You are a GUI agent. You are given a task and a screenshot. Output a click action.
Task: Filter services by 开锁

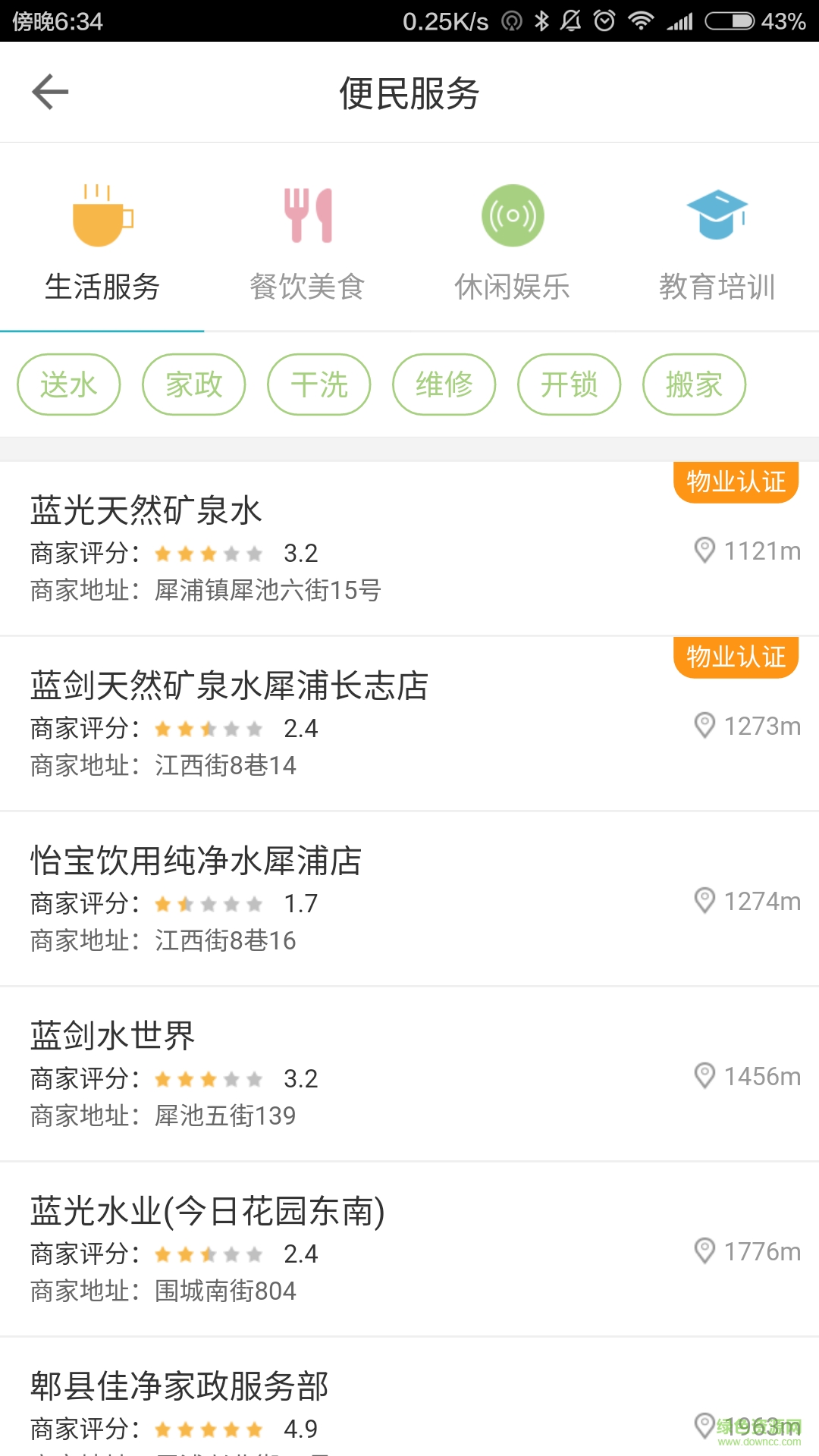coord(570,384)
